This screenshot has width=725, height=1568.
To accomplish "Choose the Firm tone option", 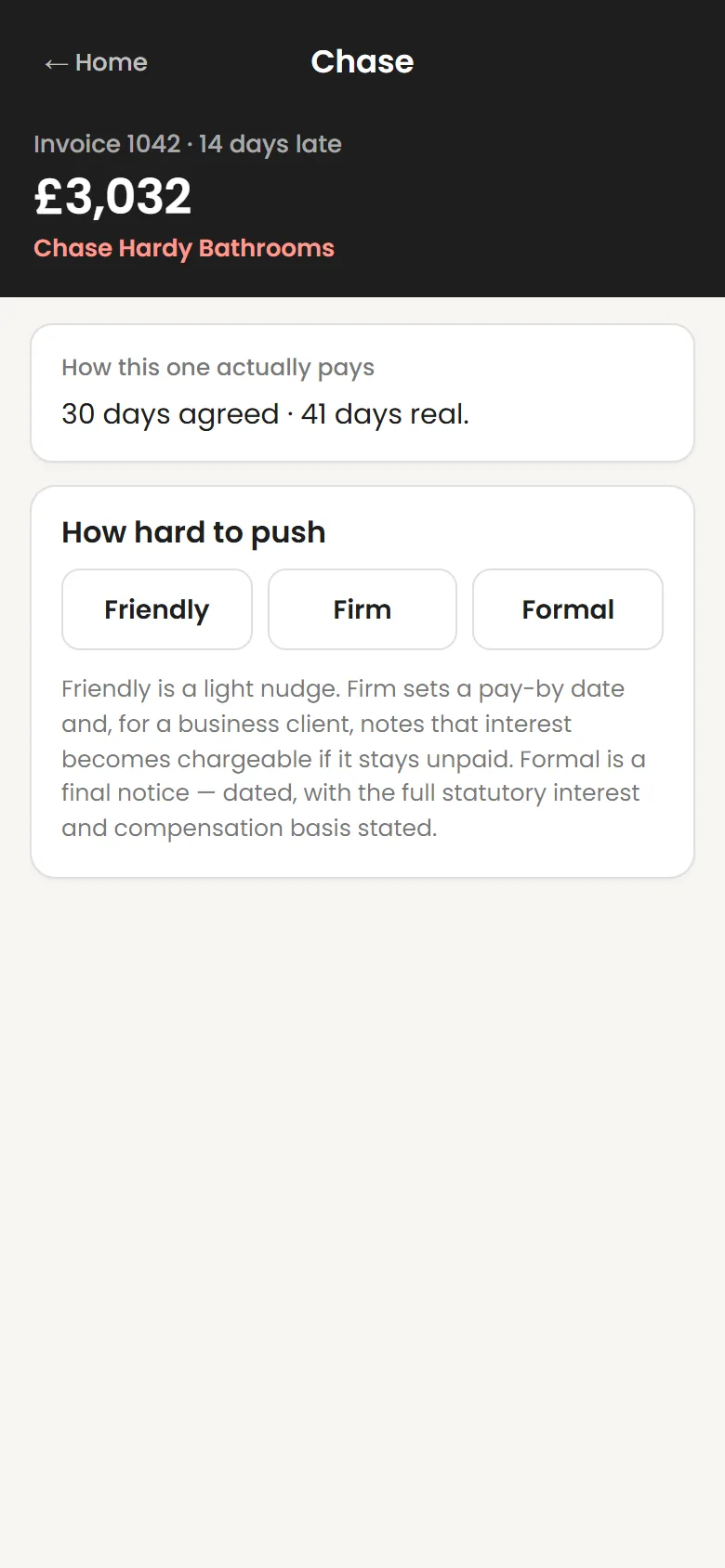I will (x=362, y=609).
